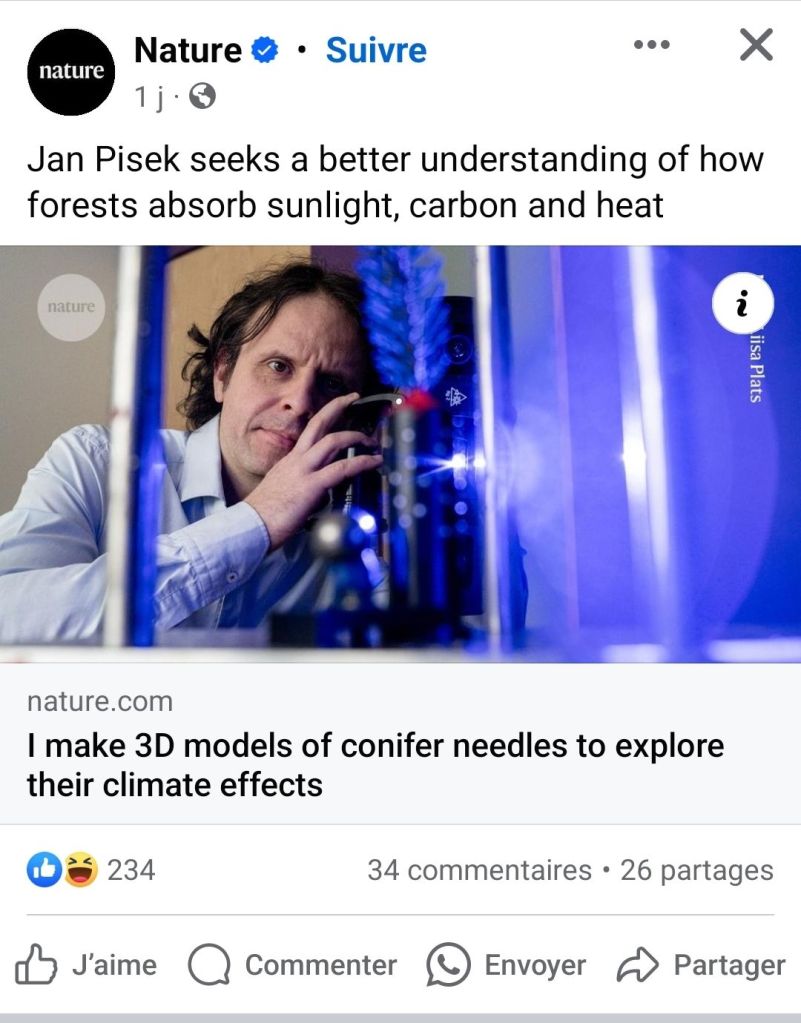
Task: View the 26 partages
Action: tap(696, 870)
